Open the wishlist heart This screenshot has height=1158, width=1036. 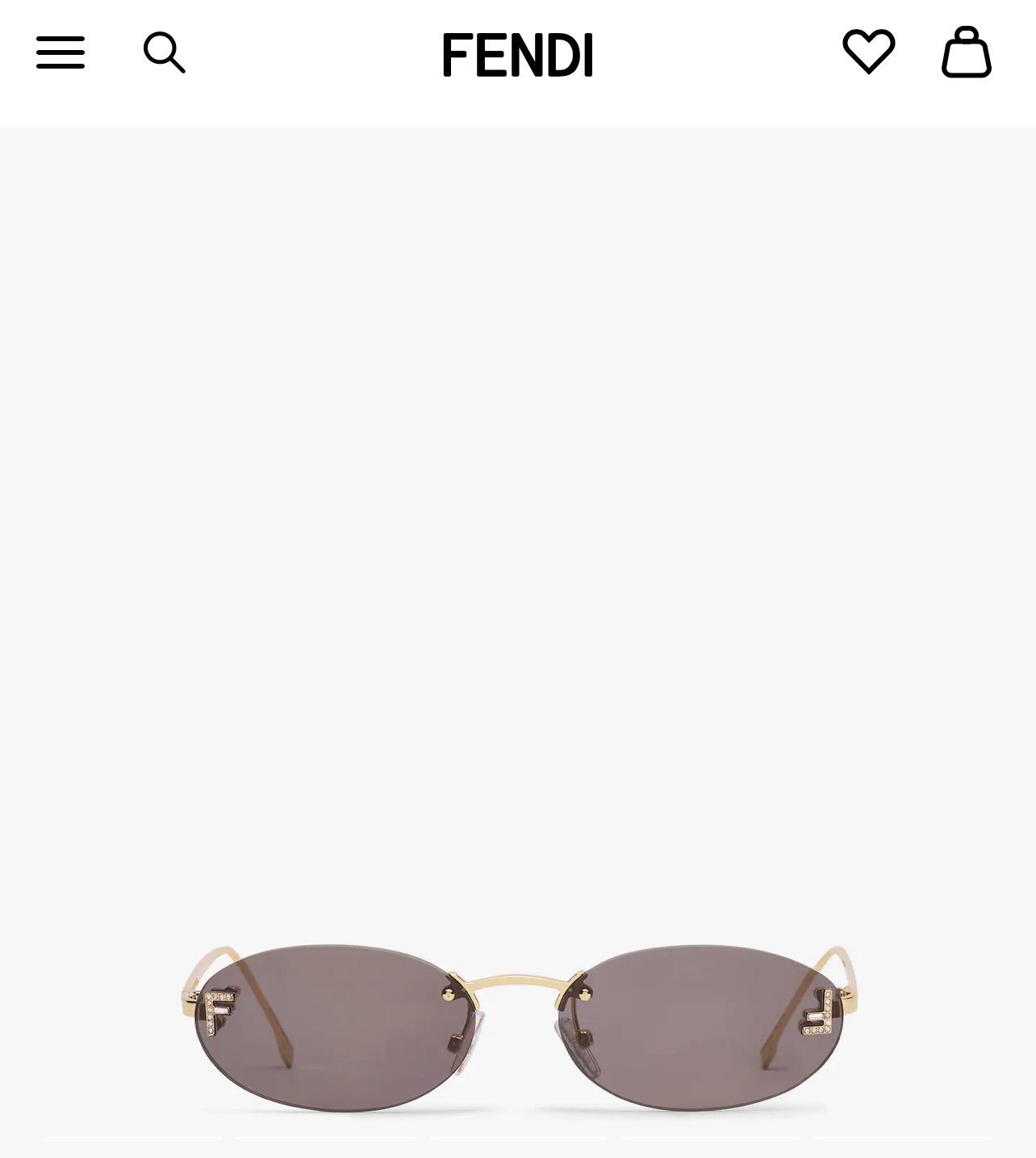coord(869,52)
